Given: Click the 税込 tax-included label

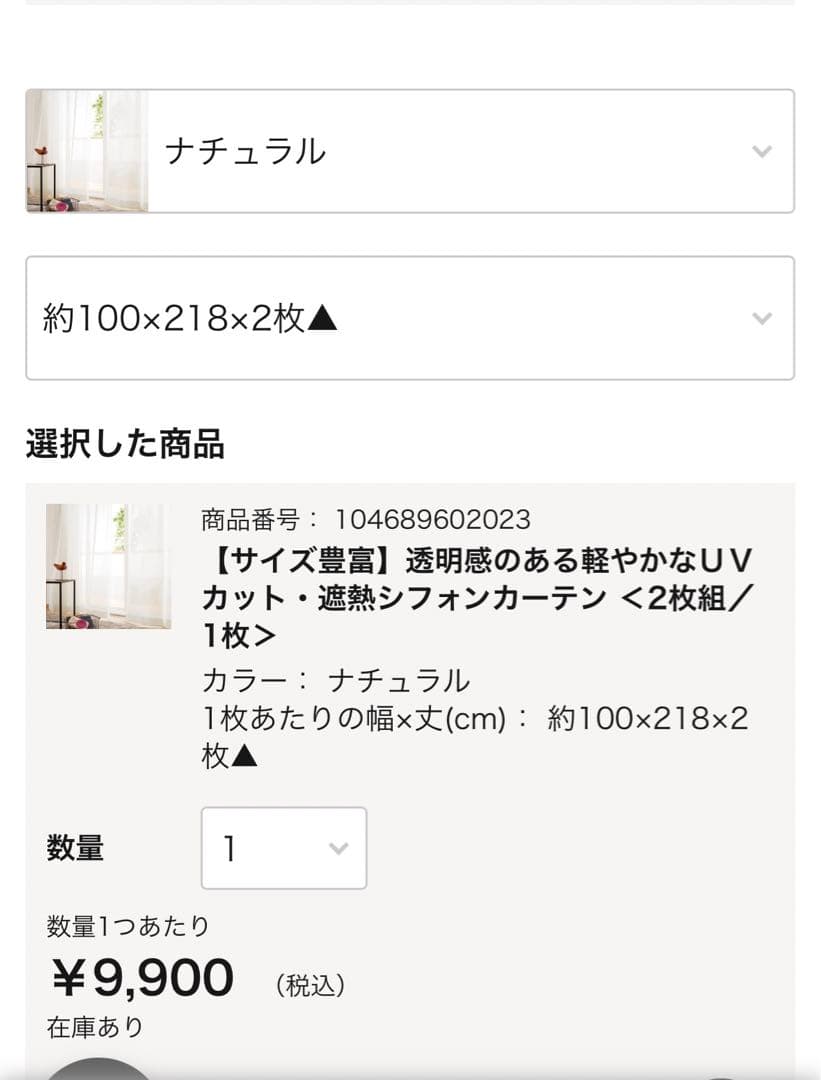Looking at the screenshot, I should click(311, 984).
